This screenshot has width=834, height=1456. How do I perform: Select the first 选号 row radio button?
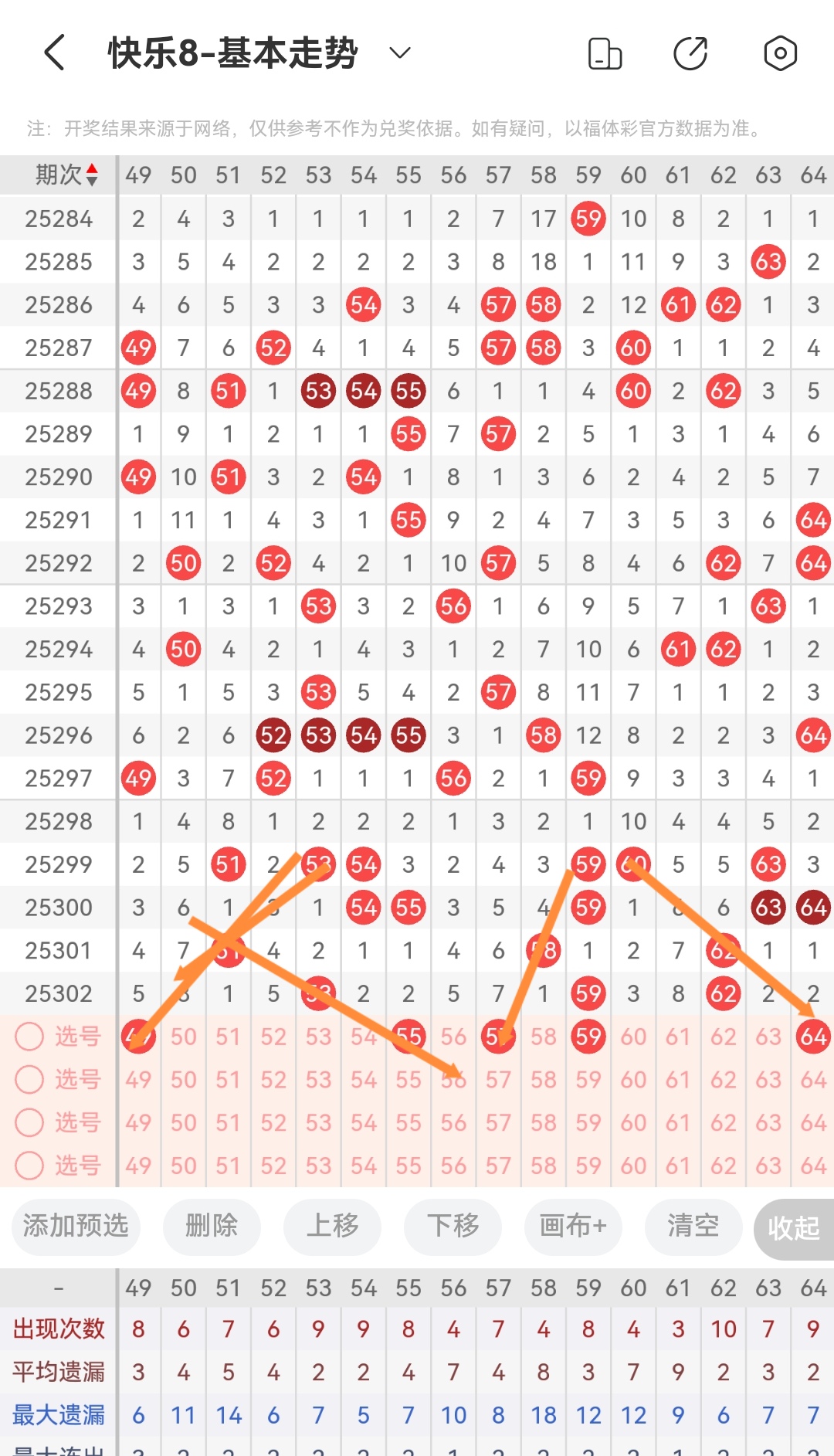[29, 1037]
